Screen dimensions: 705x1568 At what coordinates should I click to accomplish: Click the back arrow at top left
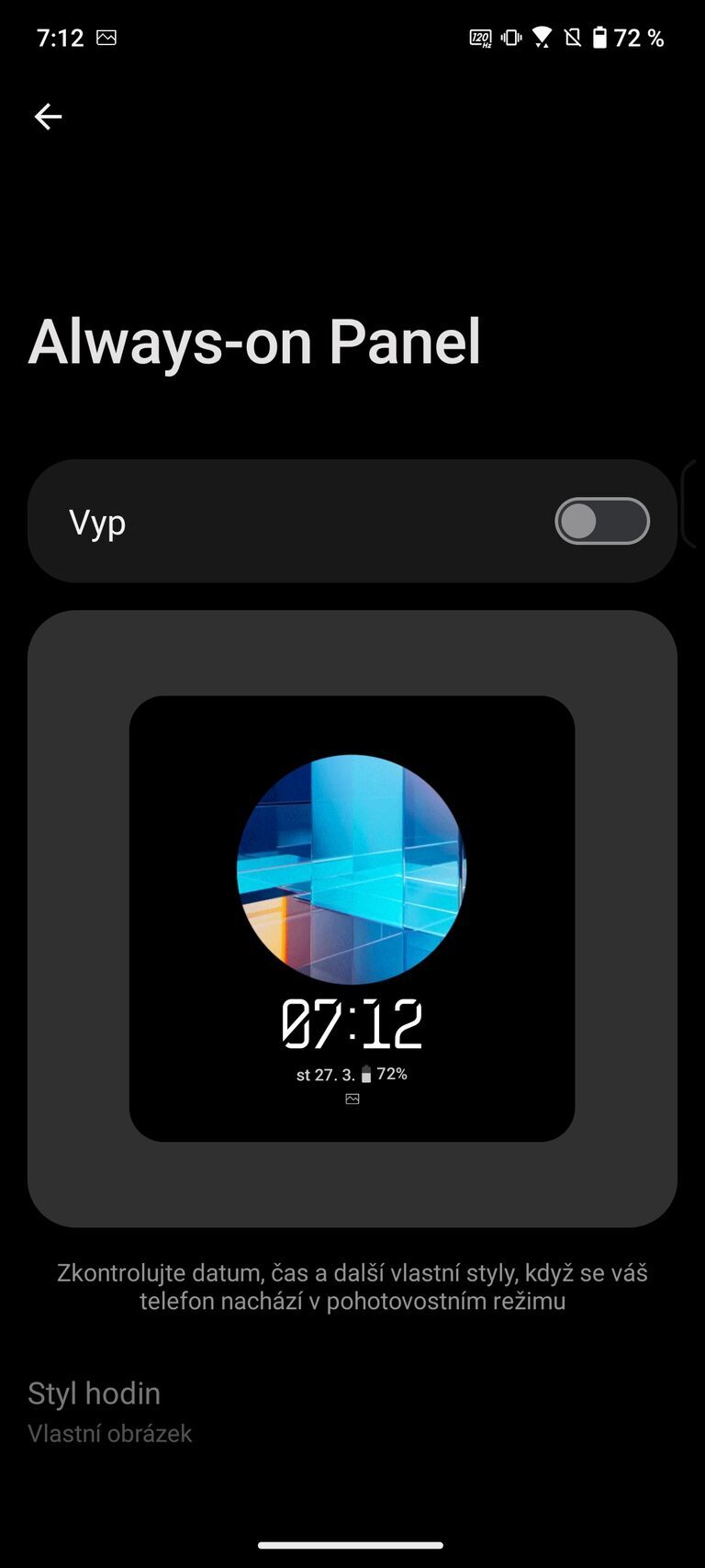tap(48, 116)
